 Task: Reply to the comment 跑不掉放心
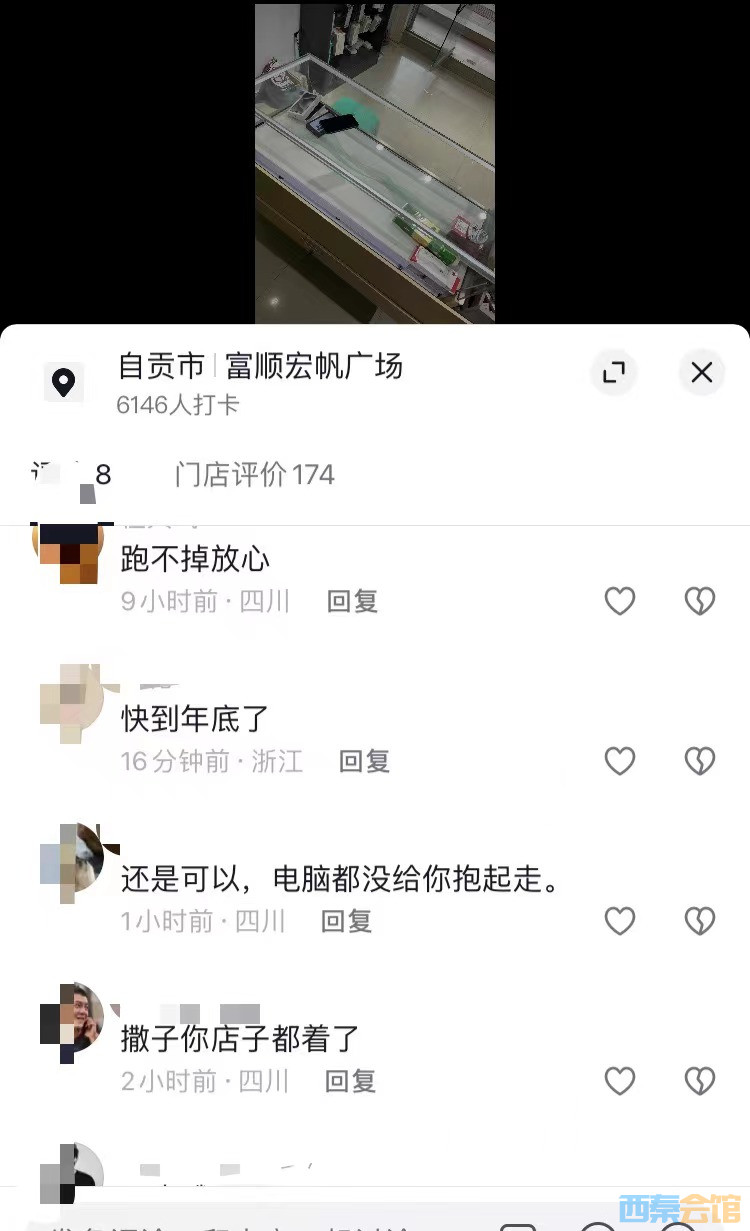coord(352,601)
